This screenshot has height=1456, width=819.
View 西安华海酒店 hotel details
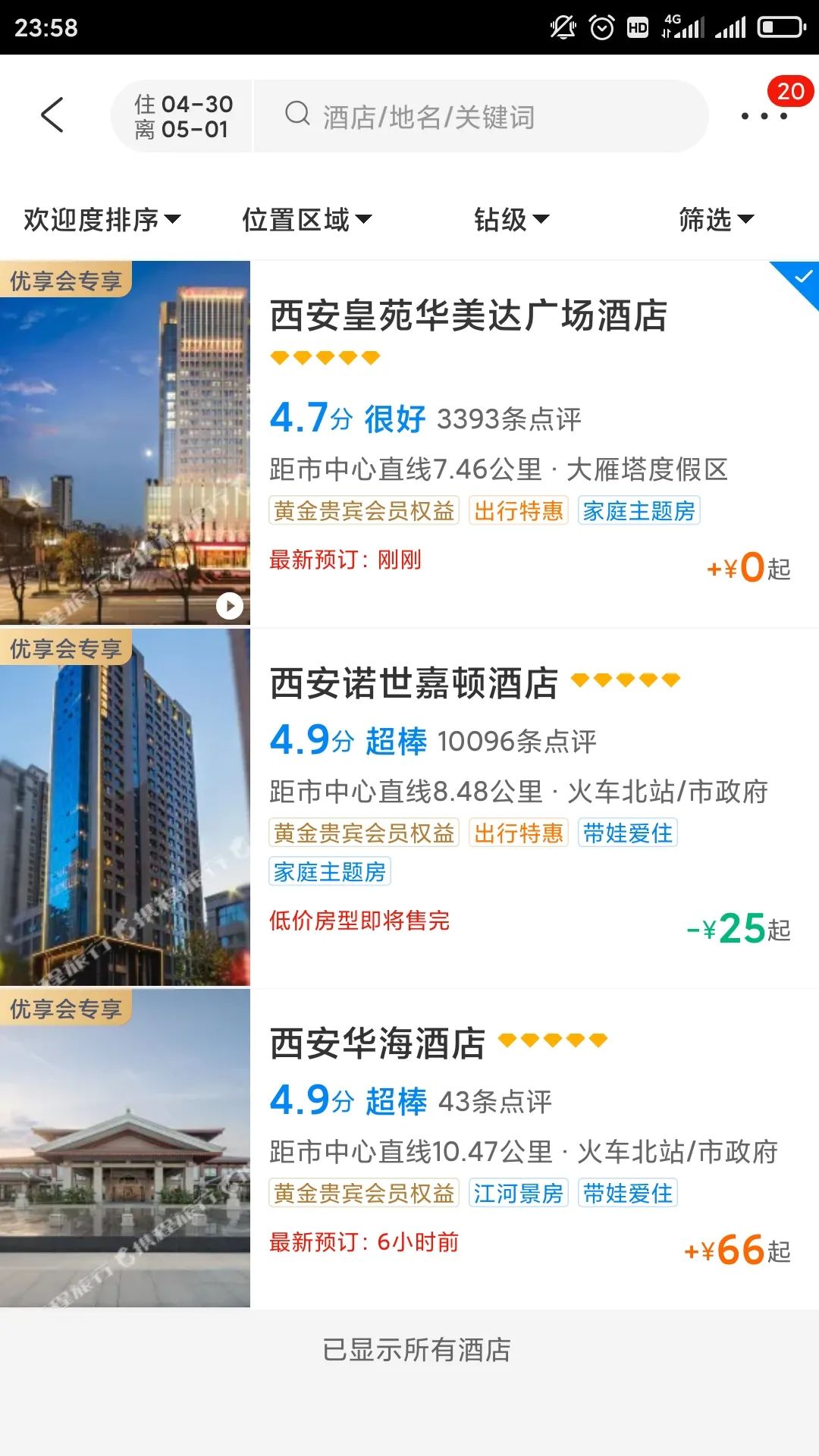[378, 1043]
